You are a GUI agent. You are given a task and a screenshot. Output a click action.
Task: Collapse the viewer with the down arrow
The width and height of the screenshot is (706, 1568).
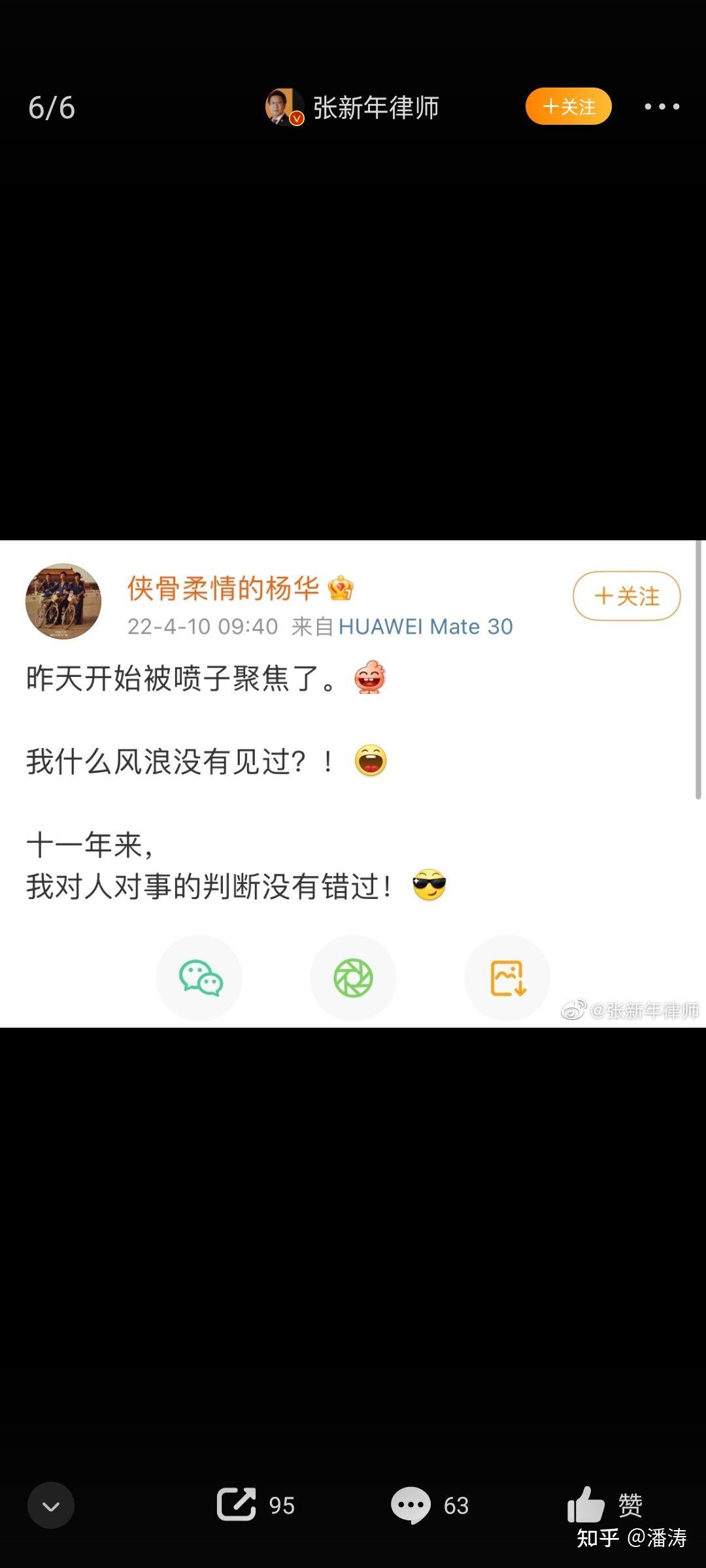click(x=51, y=1505)
